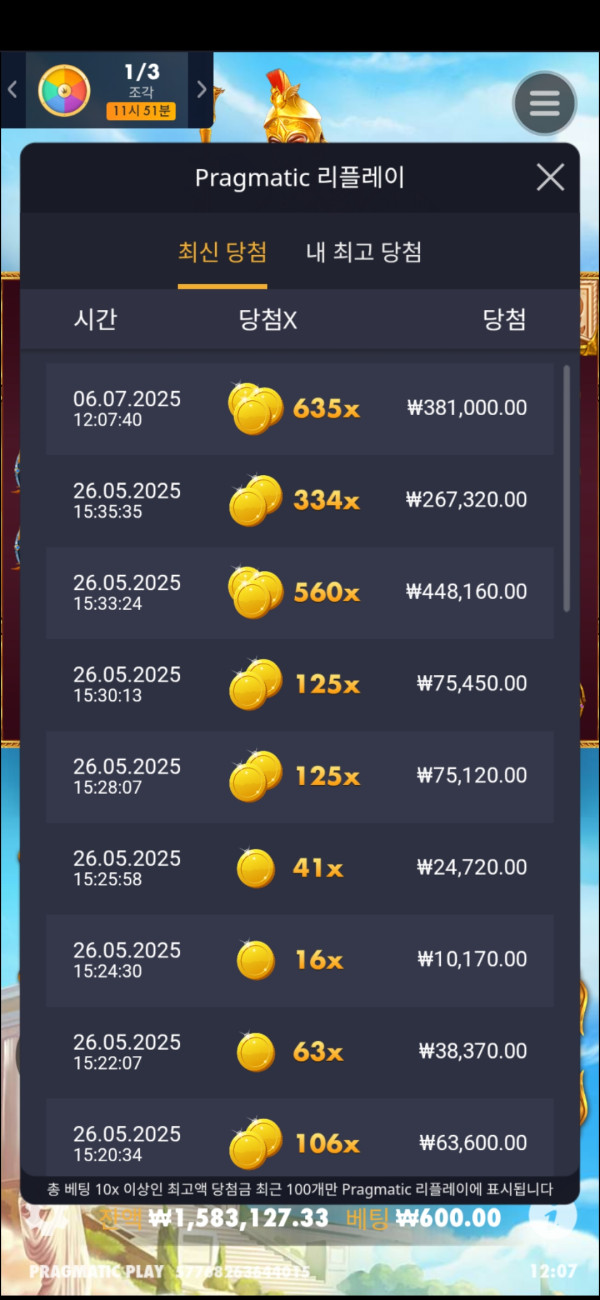The height and width of the screenshot is (1300, 600).
Task: Open the 1/3 조각 wheel widget
Action: coord(107,90)
